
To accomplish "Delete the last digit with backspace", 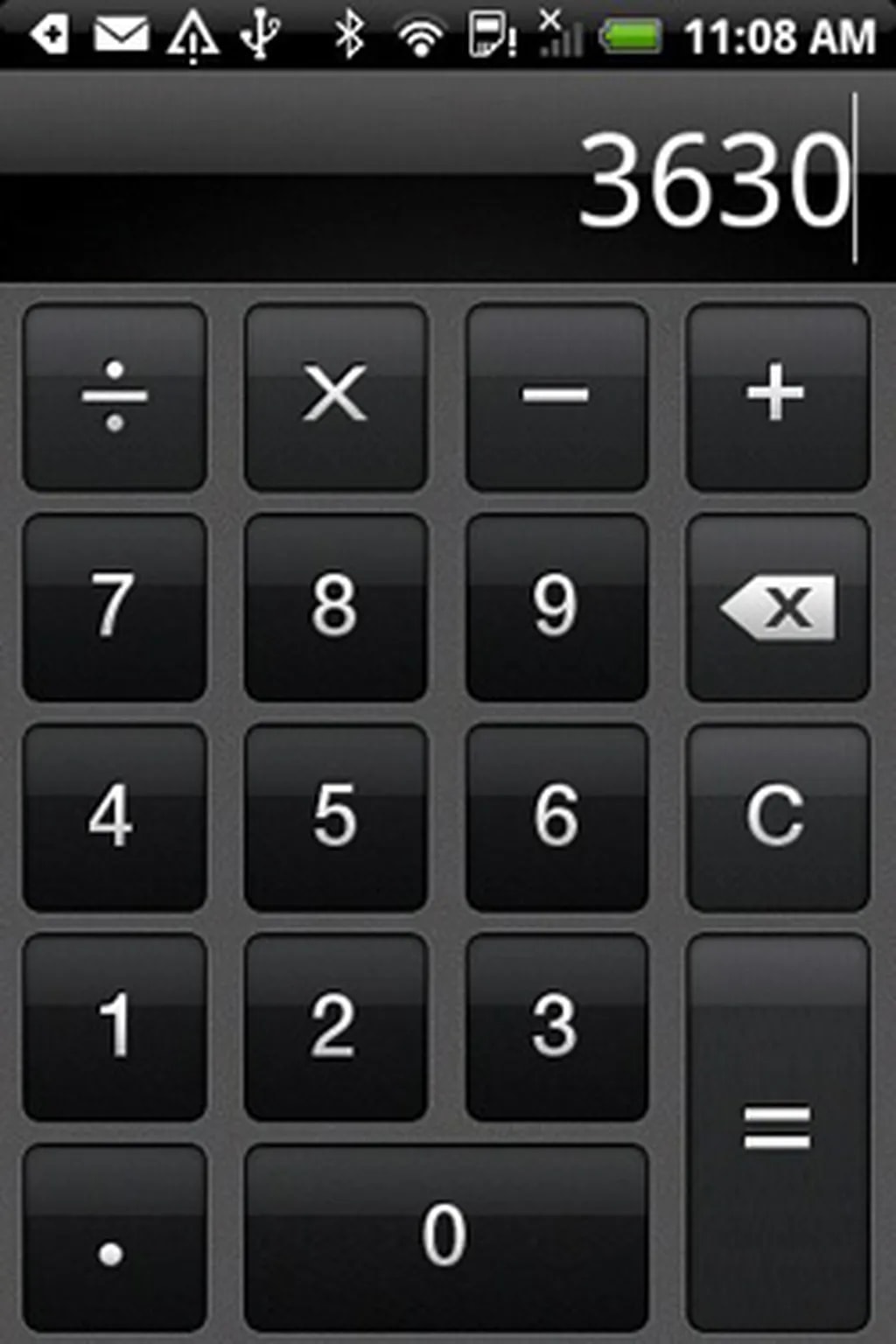I will tap(777, 607).
